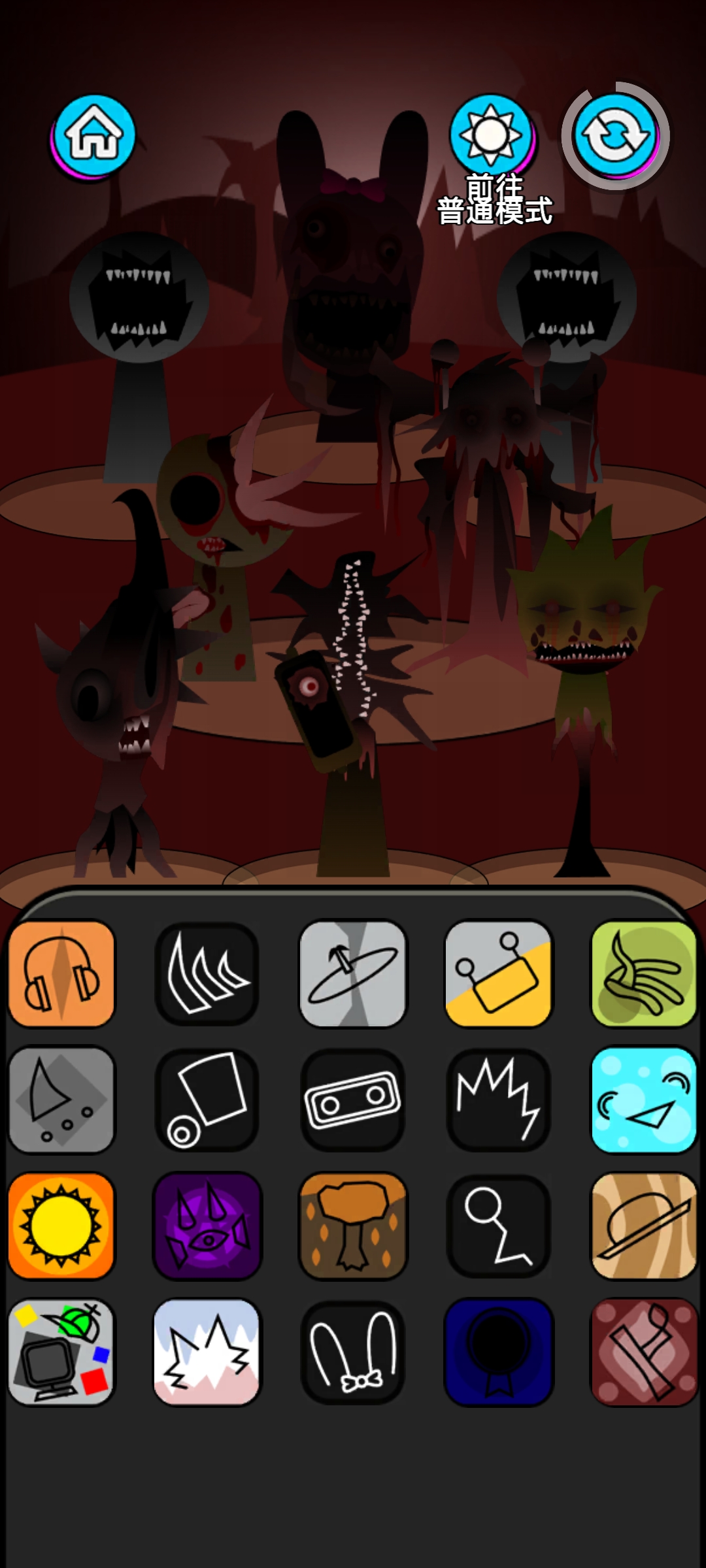Choose the maroon crossed bandage tile
The height and width of the screenshot is (1568, 706).
tap(644, 1352)
